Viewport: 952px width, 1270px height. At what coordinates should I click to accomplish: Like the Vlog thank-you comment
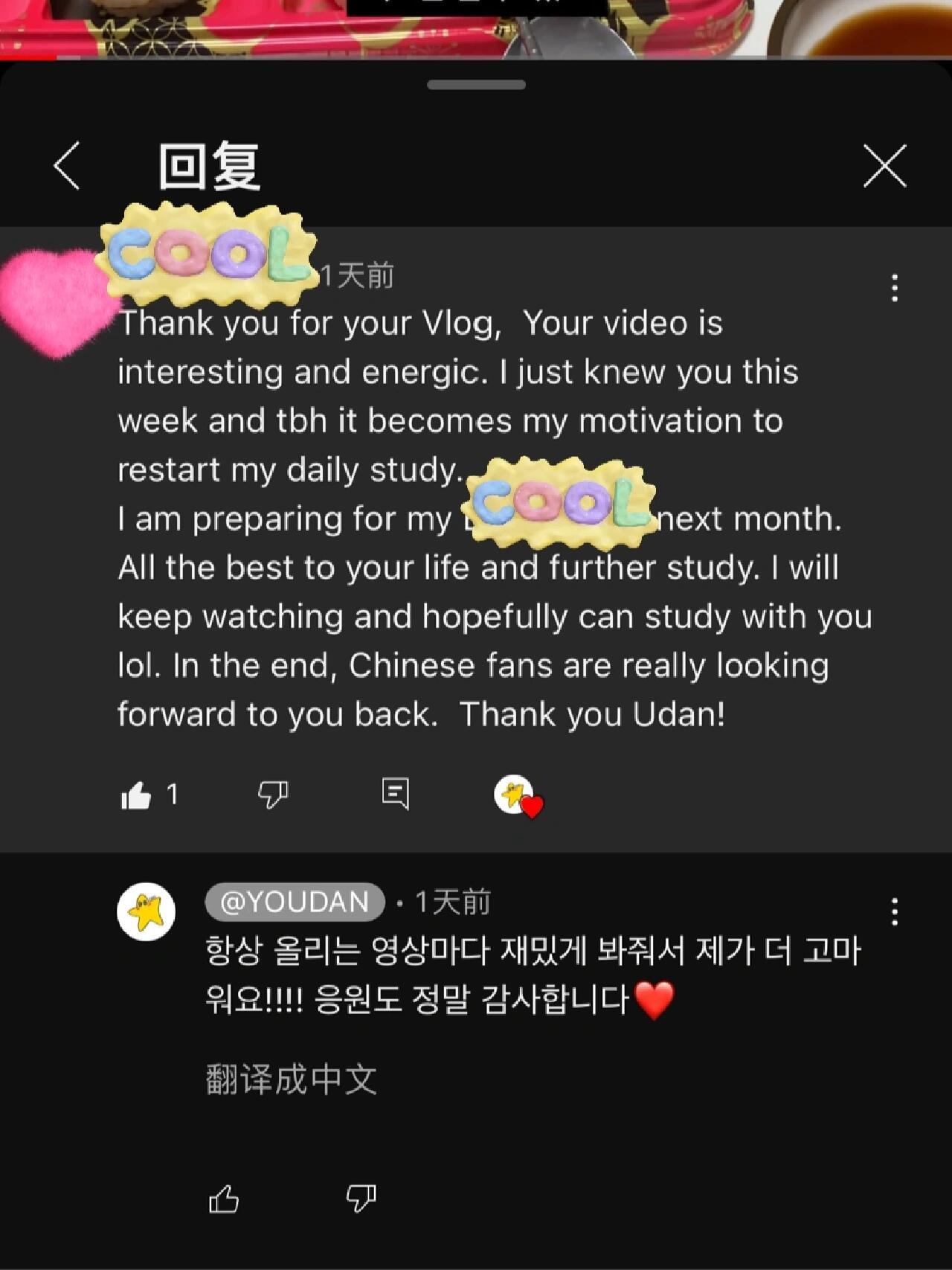tap(136, 795)
